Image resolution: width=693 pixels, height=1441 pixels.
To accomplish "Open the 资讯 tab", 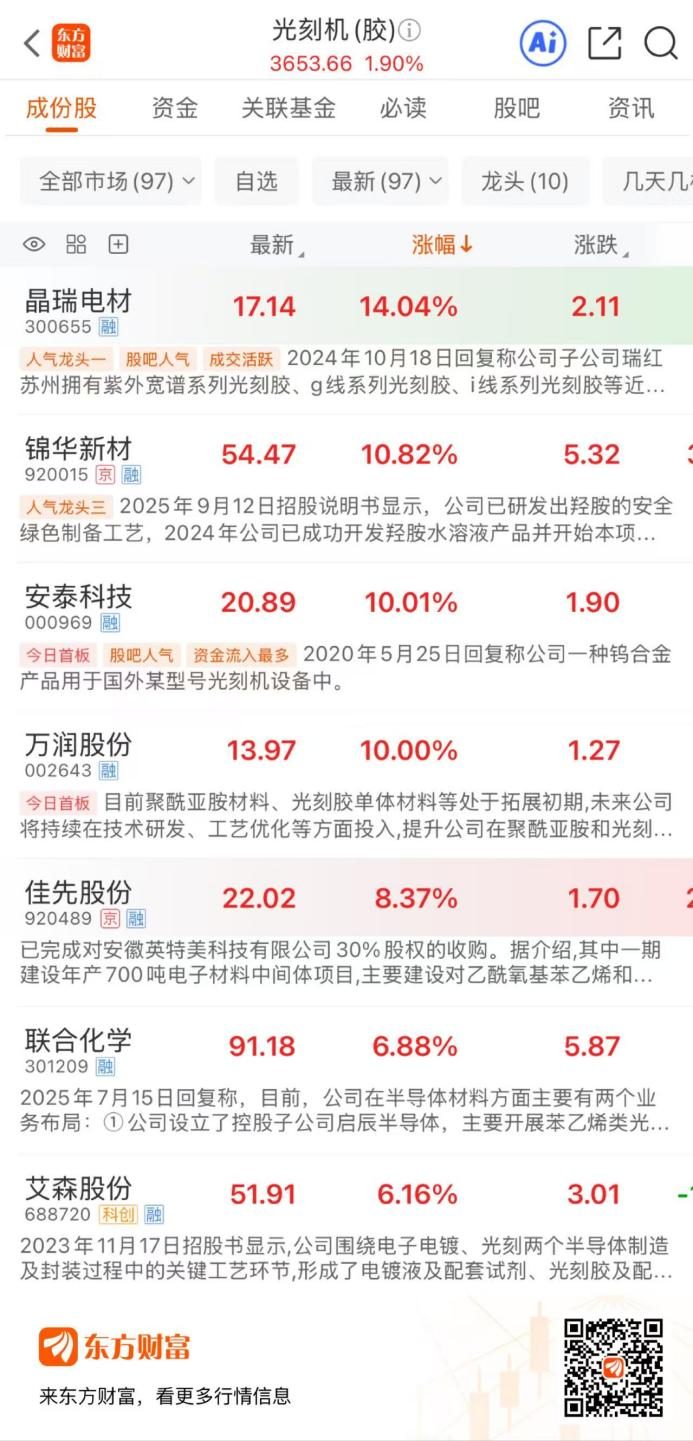I will pyautogui.click(x=631, y=108).
